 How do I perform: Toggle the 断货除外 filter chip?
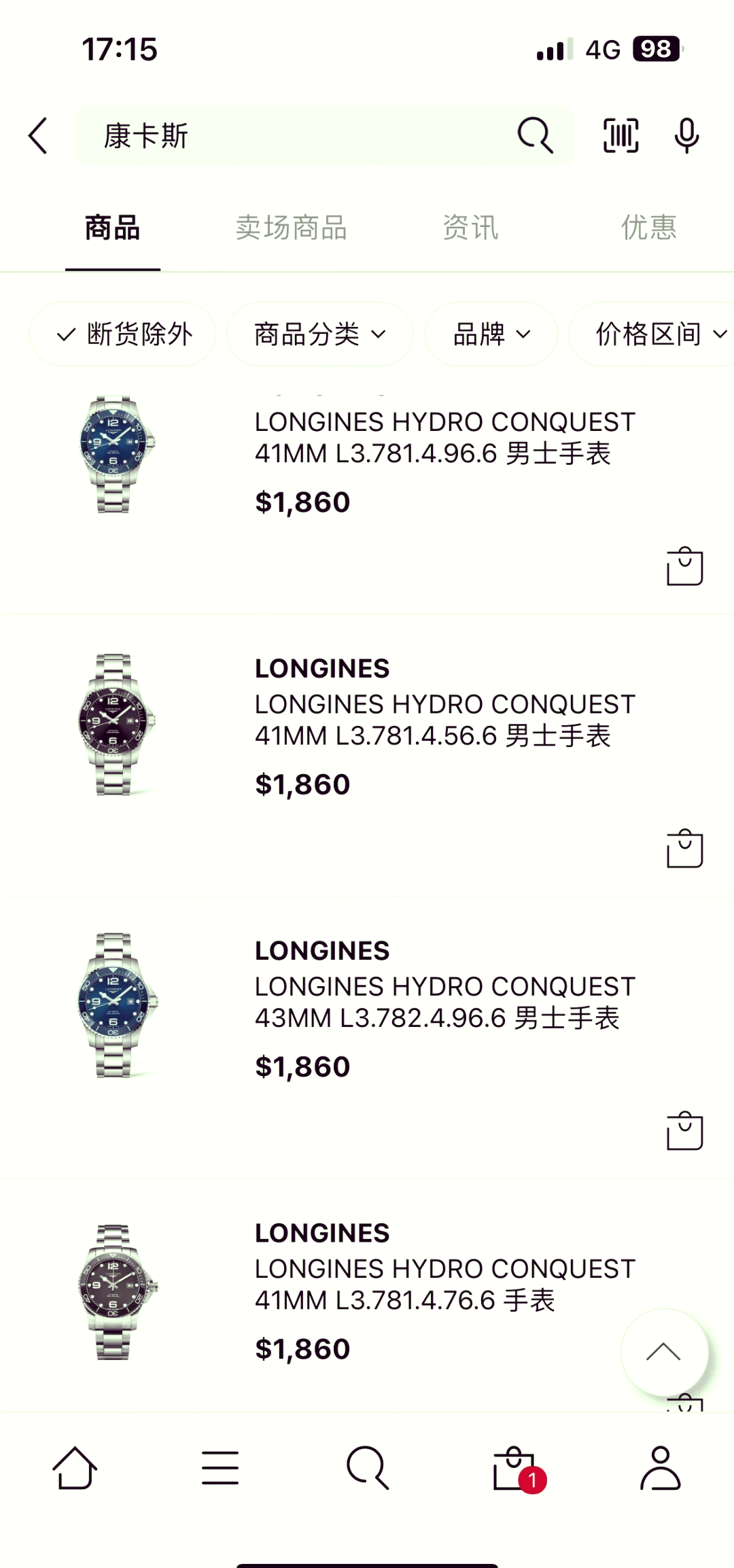click(123, 334)
